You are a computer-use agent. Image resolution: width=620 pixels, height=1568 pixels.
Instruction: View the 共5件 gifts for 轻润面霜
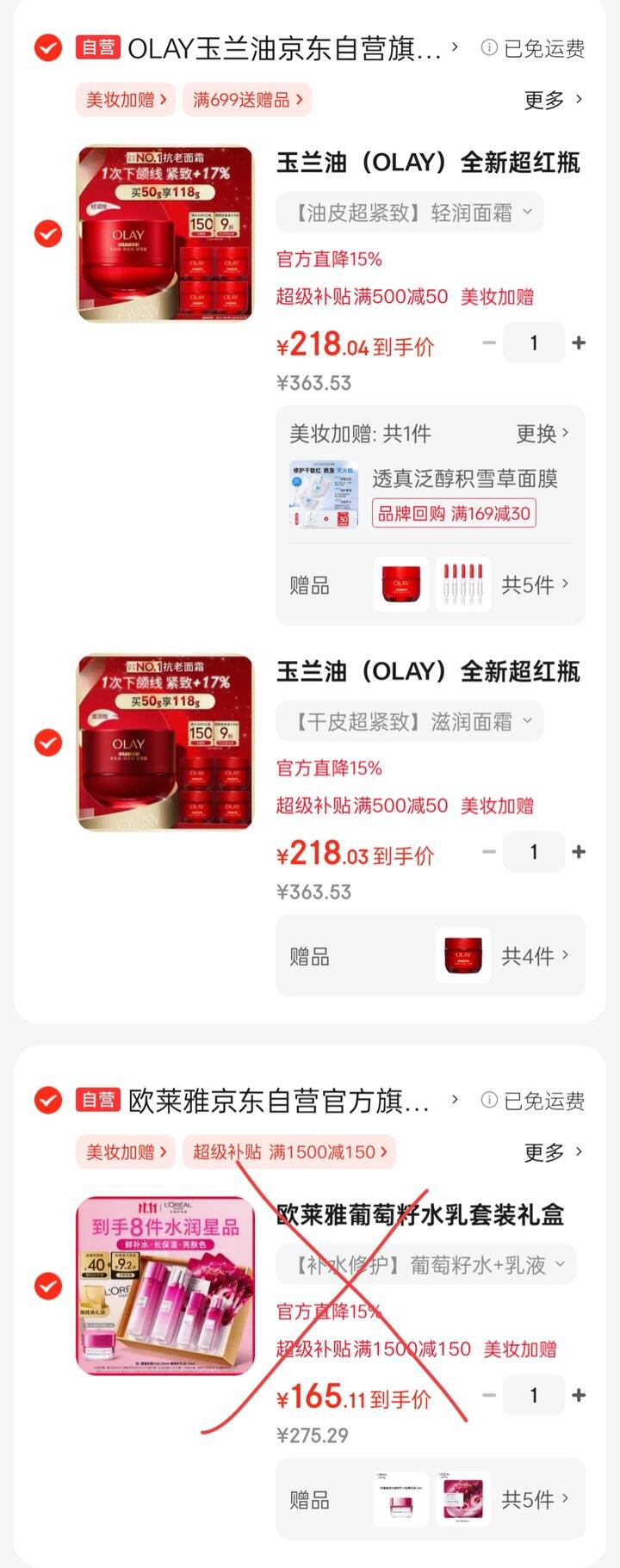[x=535, y=585]
